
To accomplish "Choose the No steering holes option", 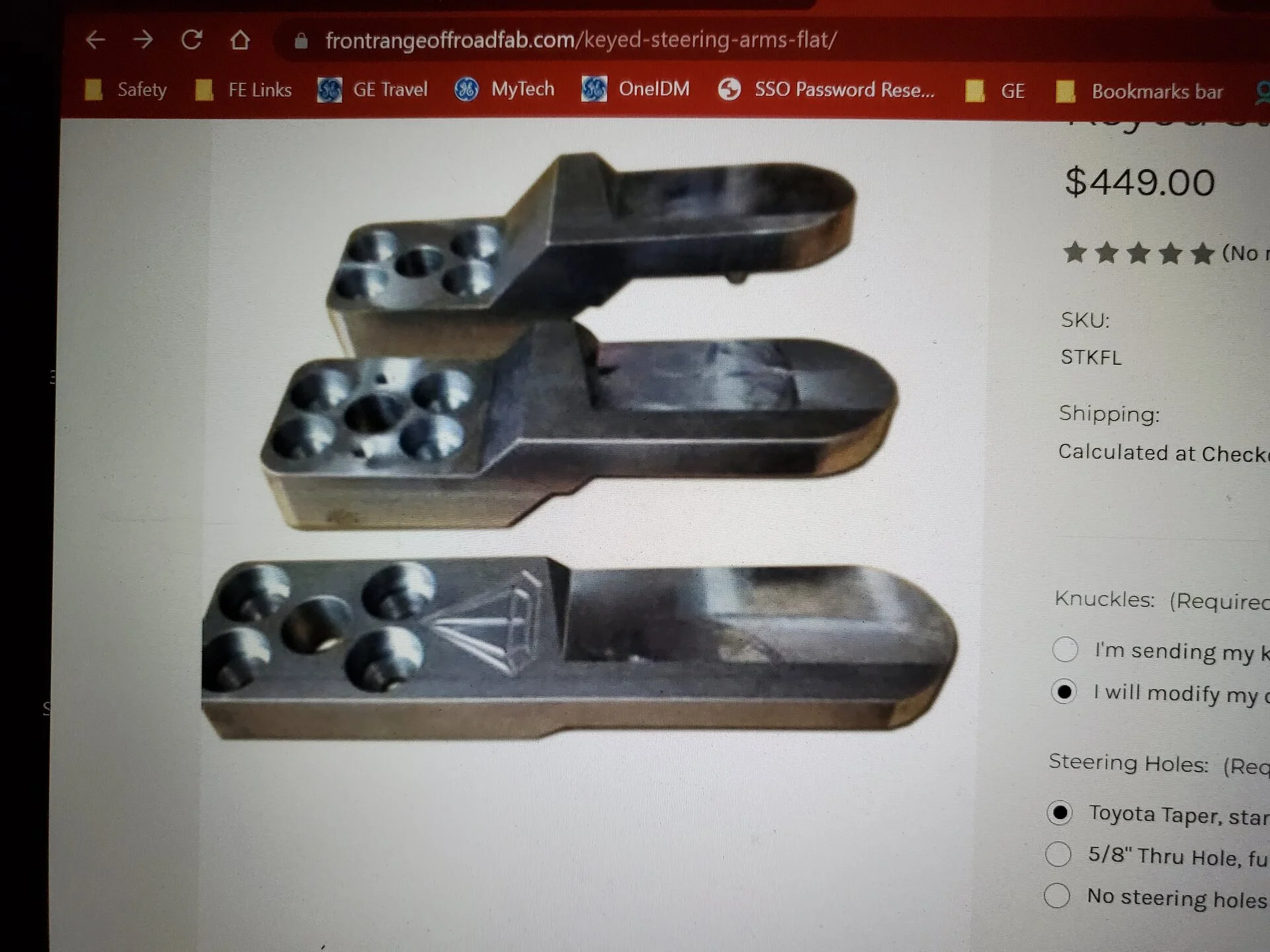I will point(1057,896).
